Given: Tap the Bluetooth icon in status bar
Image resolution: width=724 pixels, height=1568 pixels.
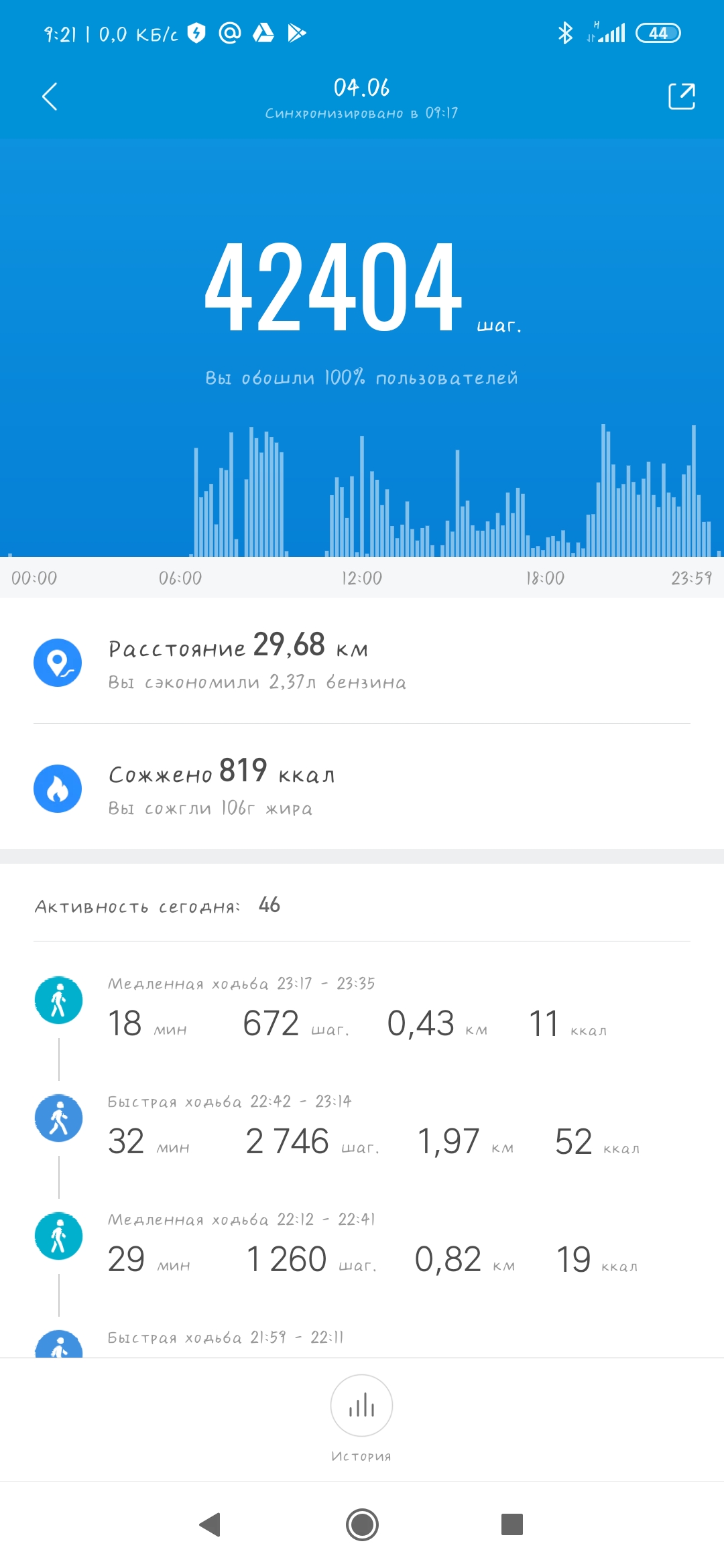Looking at the screenshot, I should click(x=565, y=31).
